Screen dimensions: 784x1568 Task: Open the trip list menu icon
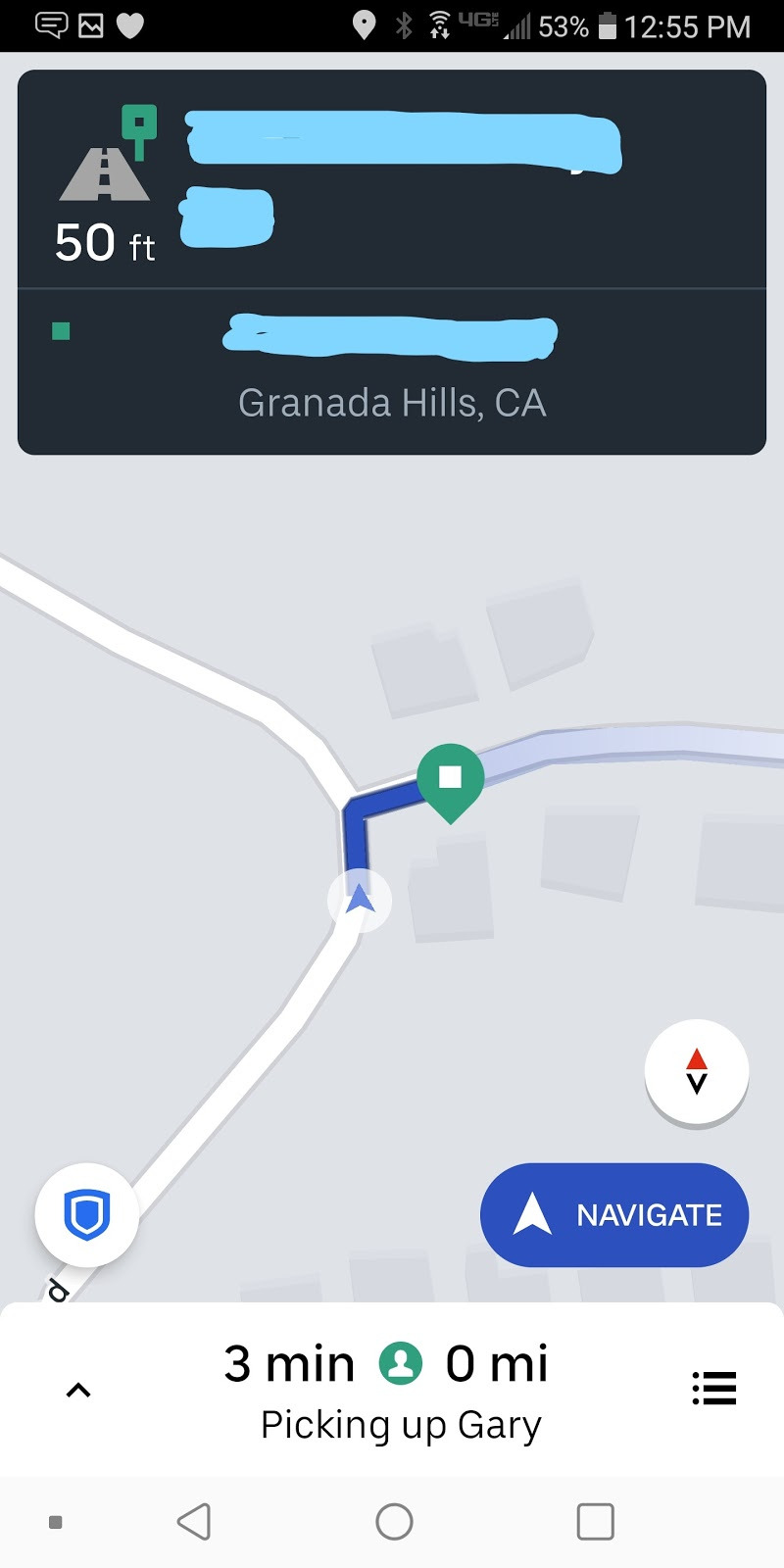(713, 1388)
